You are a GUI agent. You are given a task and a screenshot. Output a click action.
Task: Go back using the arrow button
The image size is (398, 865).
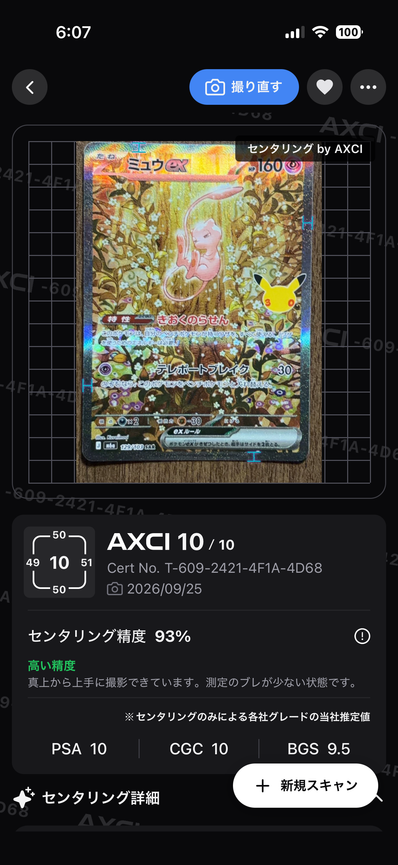click(x=30, y=87)
